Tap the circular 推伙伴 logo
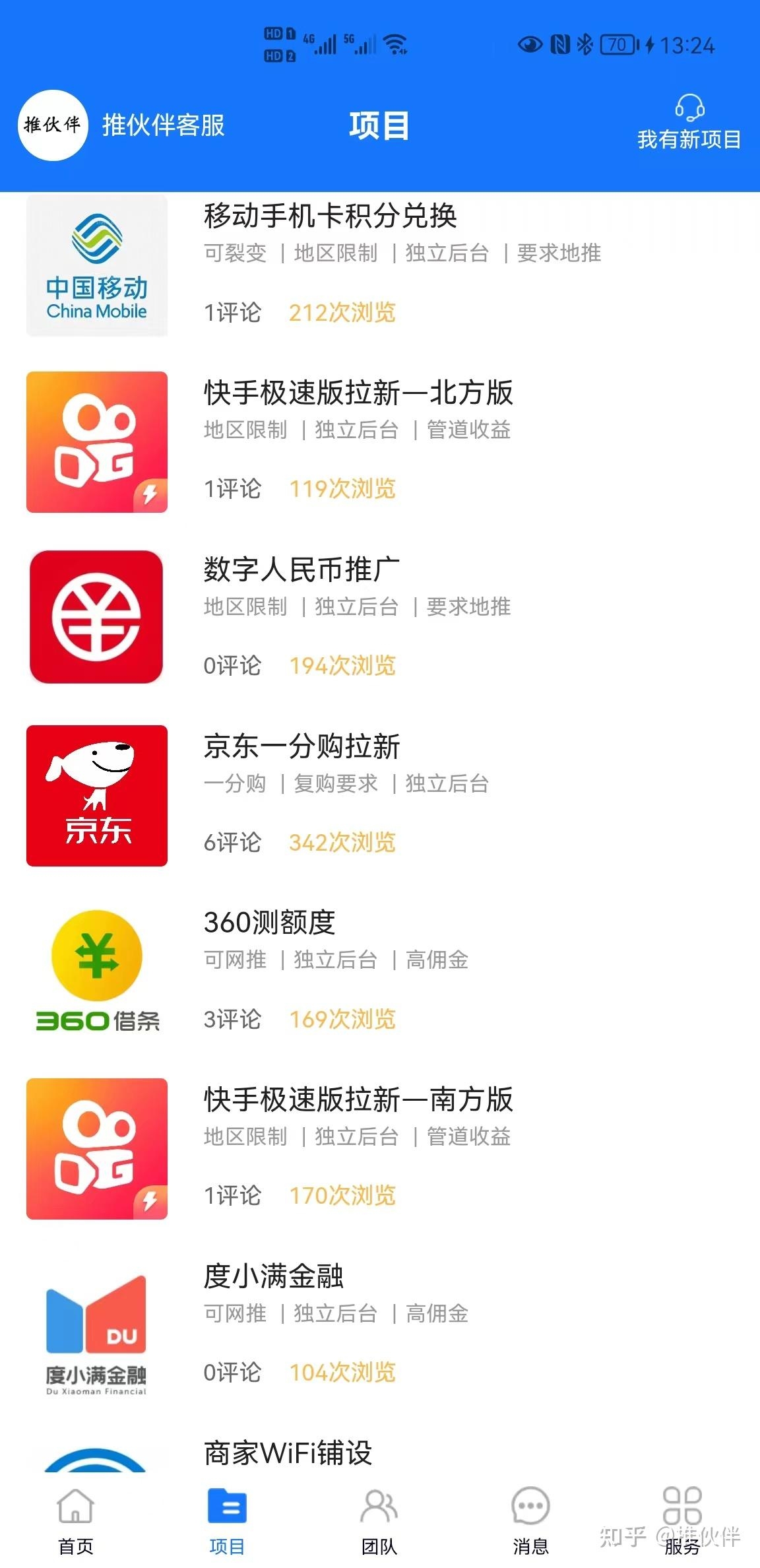This screenshot has width=760, height=1568. [x=53, y=125]
